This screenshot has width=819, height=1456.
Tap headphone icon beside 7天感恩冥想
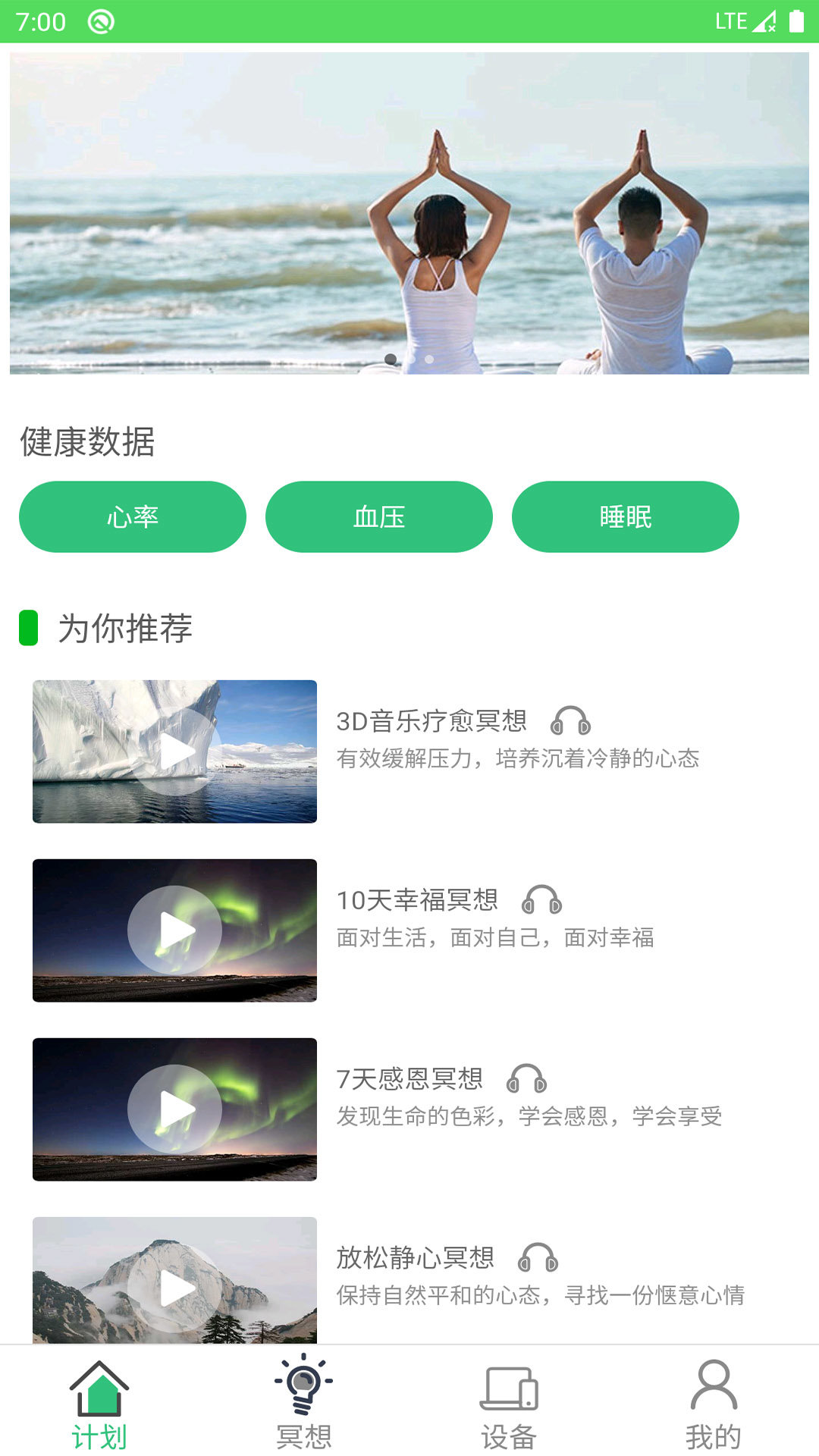(x=526, y=1079)
